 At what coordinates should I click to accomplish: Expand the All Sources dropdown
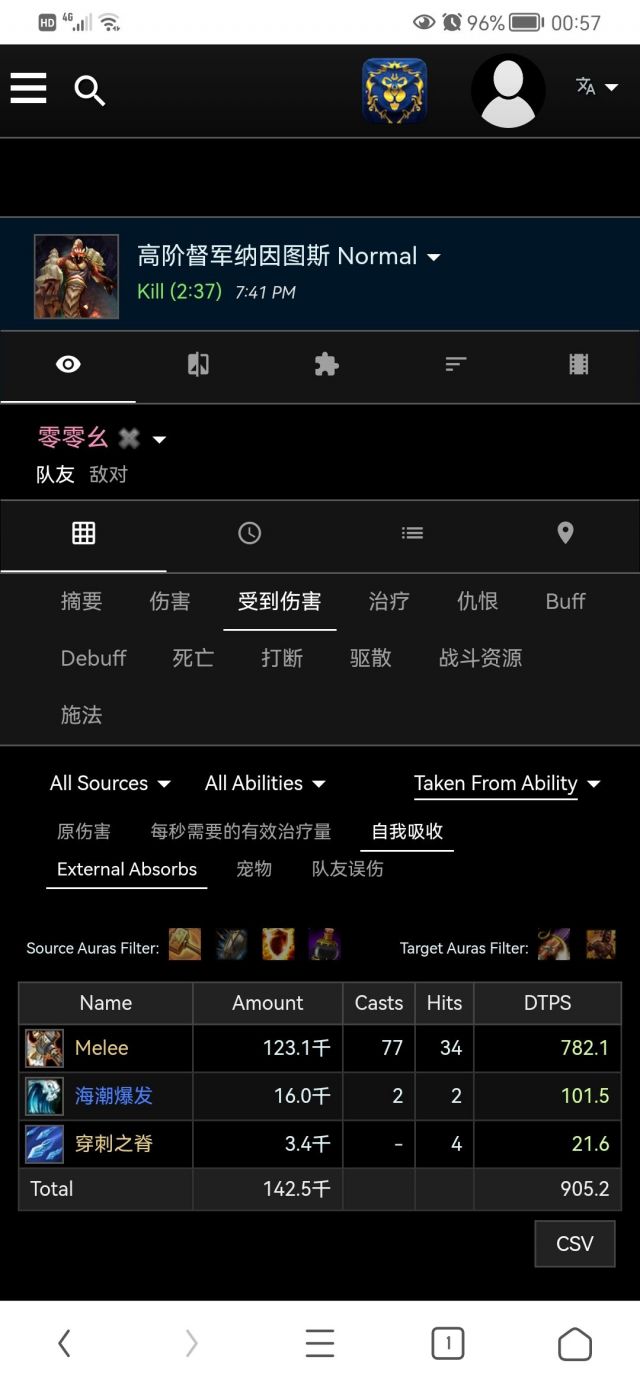coord(110,783)
